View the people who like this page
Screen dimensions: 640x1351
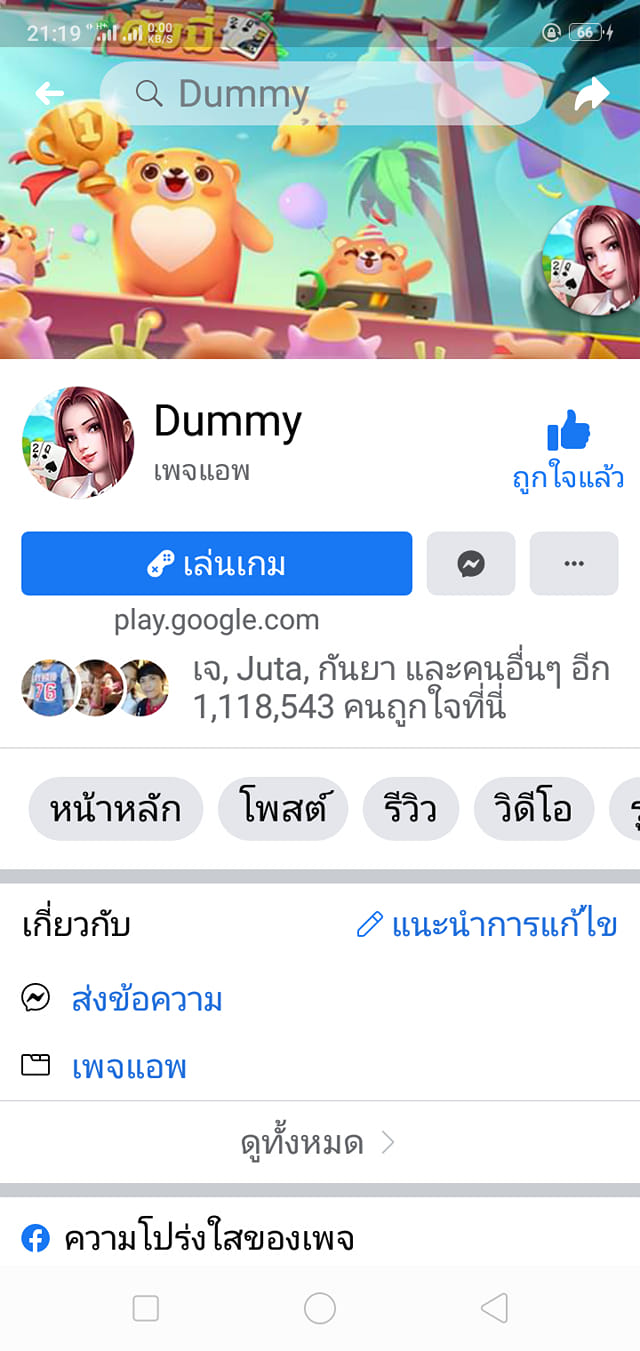[x=320, y=689]
